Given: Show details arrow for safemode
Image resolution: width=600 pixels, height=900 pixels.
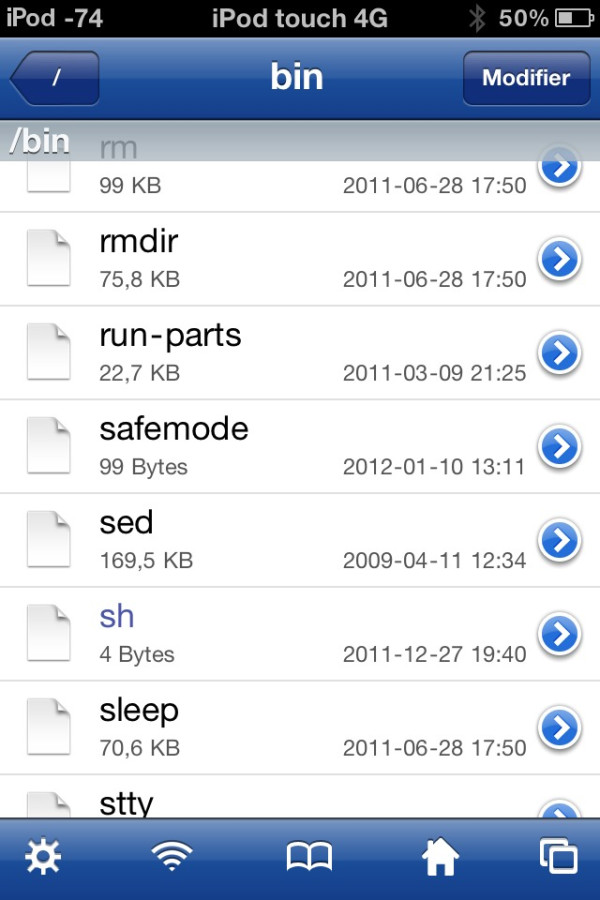Looking at the screenshot, I should point(560,447).
